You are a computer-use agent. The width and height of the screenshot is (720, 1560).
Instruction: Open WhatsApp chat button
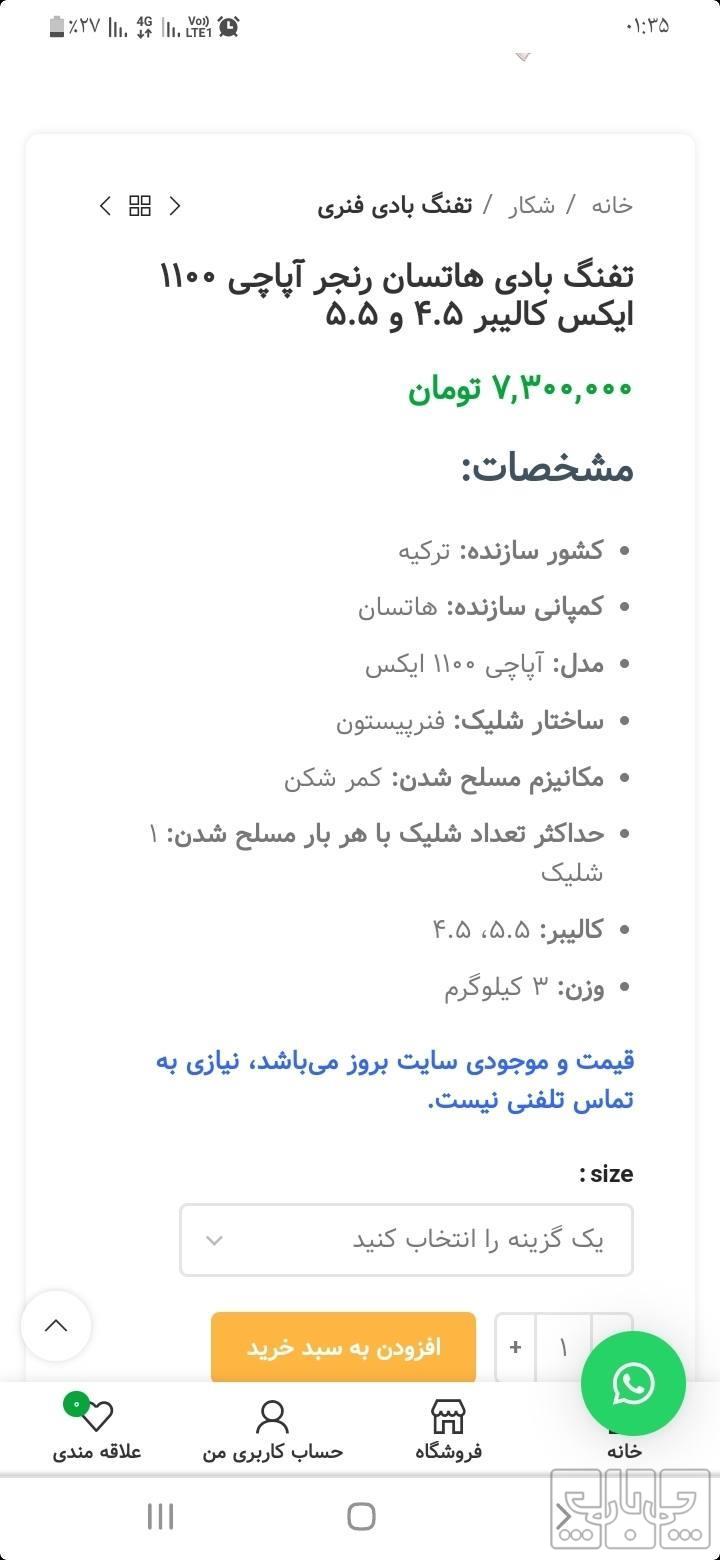[633, 1384]
